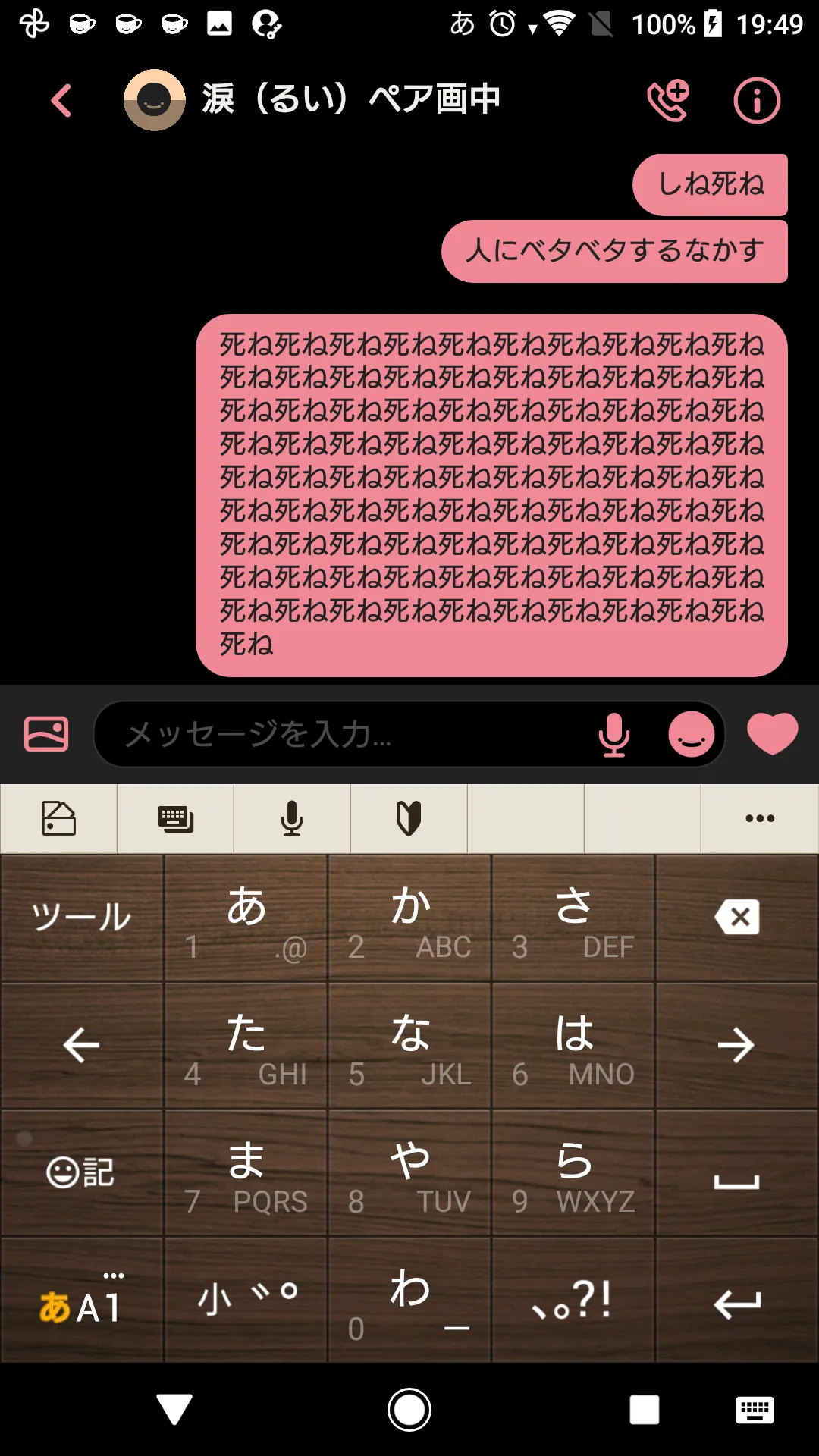819x1456 pixels.
Task: Tap the あ key on the keyboard
Action: 246,918
